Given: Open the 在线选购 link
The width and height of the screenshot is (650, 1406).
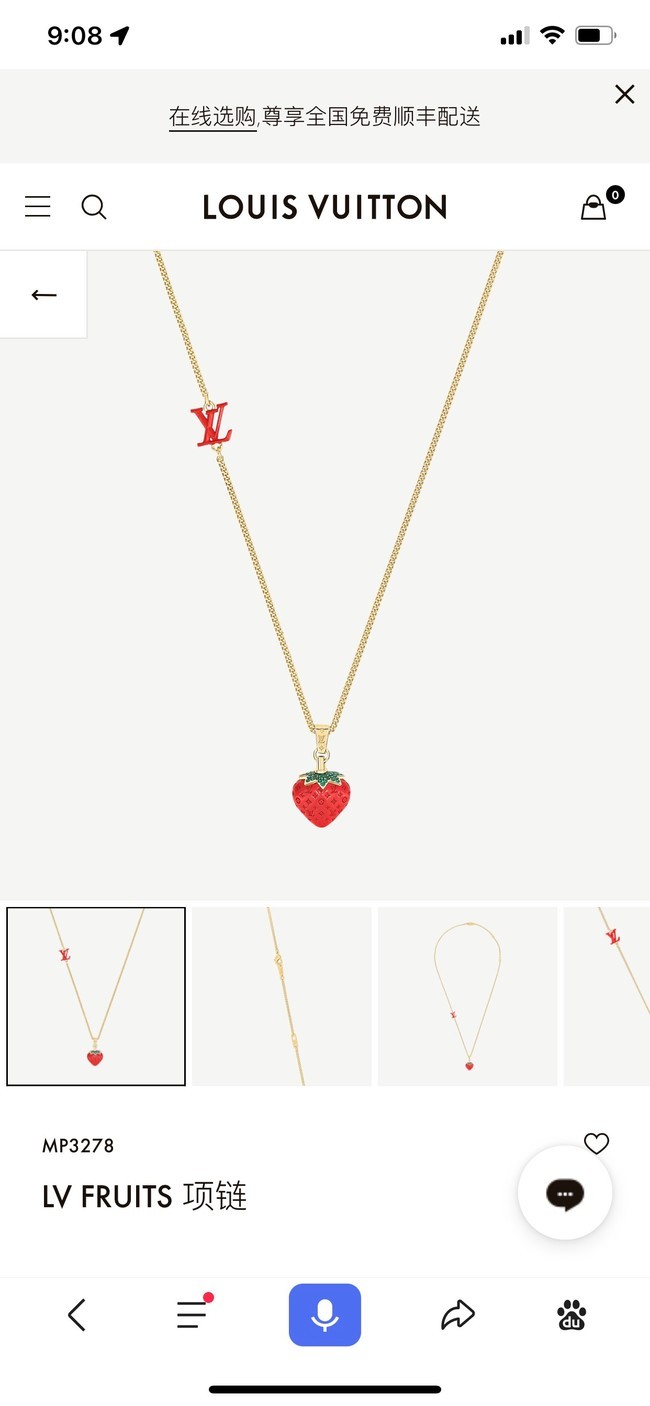Looking at the screenshot, I should click(213, 117).
